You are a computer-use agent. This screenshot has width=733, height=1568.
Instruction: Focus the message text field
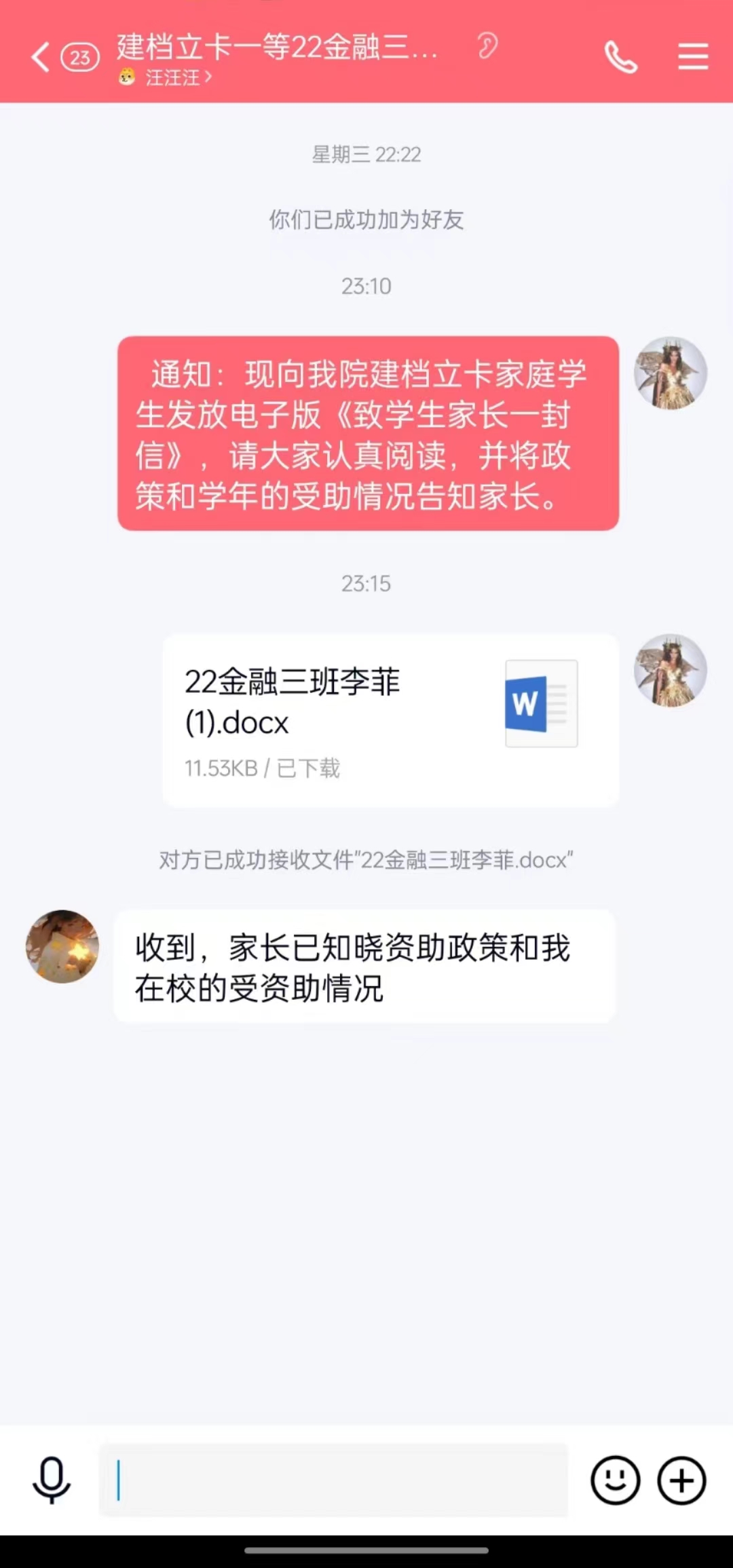[333, 1480]
